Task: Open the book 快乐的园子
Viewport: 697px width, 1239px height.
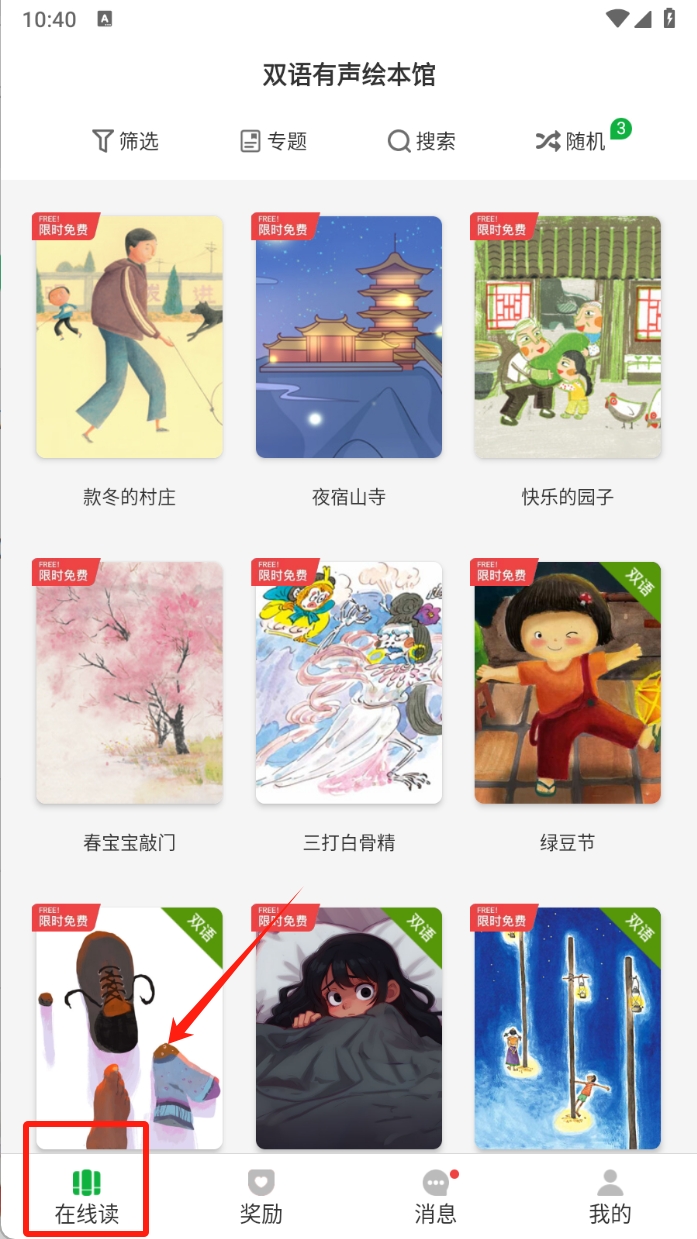Action: click(x=567, y=337)
